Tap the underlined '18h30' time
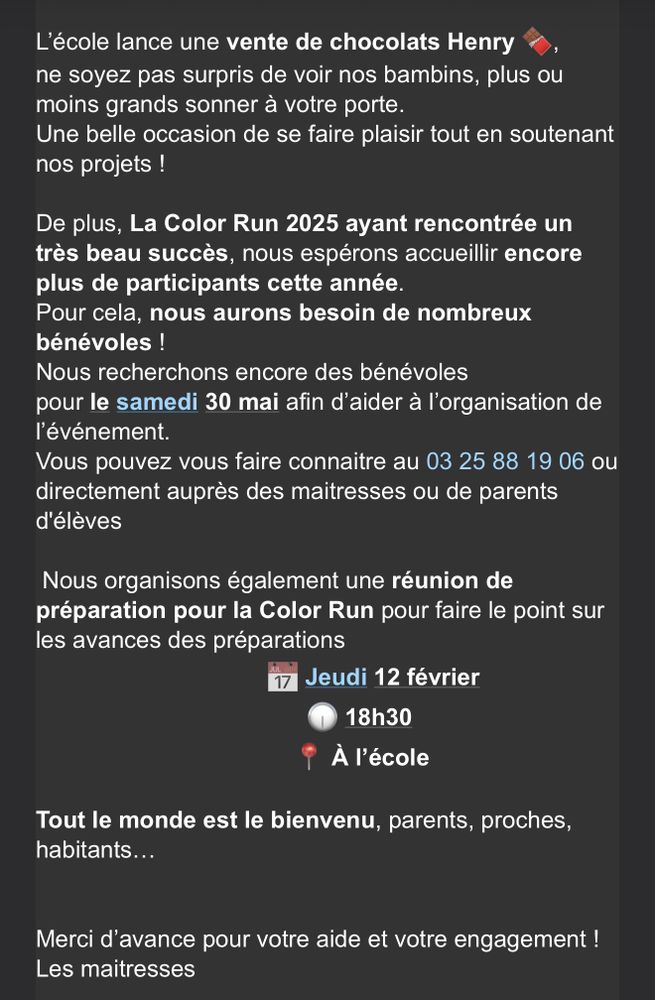Screen dimensions: 655x1000 378,718
